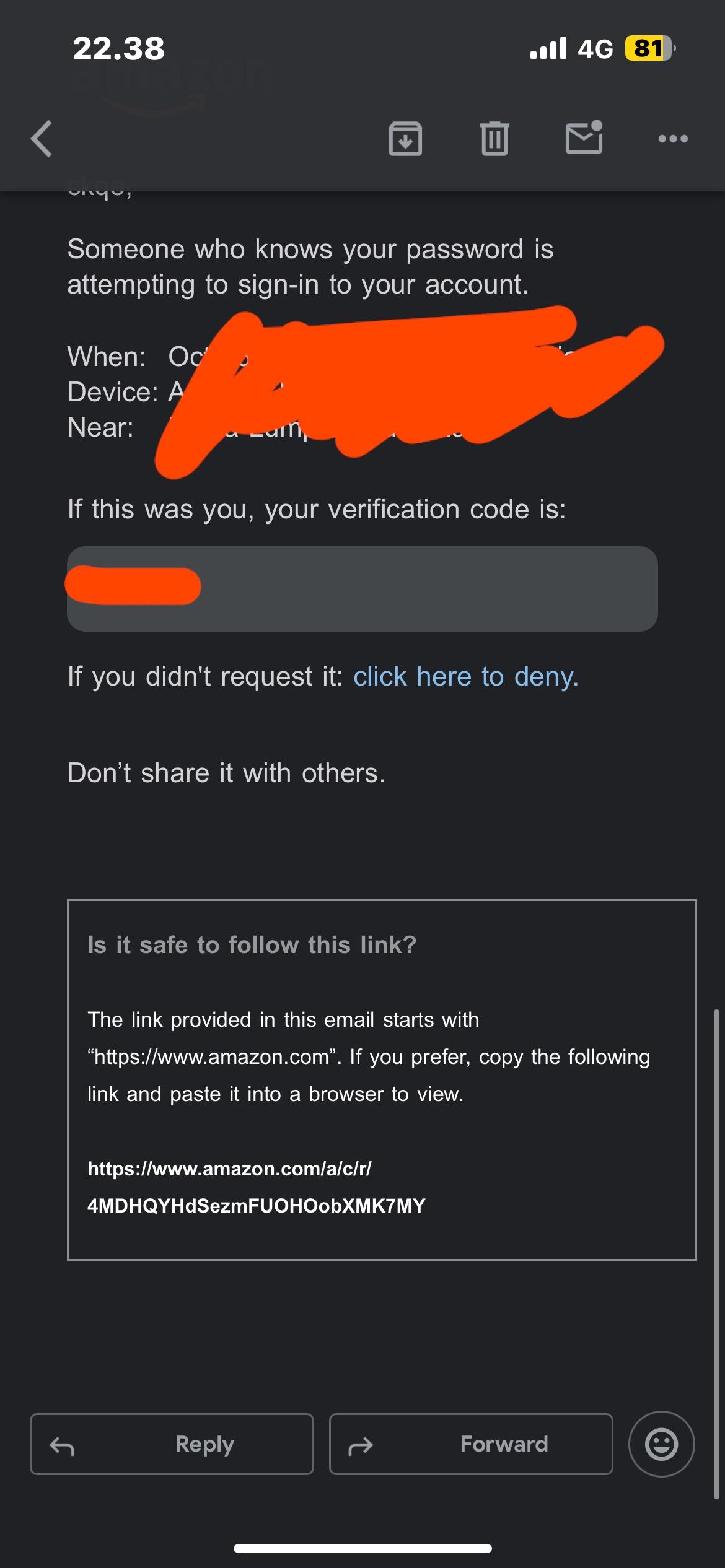725x1568 pixels.
Task: Forward this email
Action: tap(471, 1444)
